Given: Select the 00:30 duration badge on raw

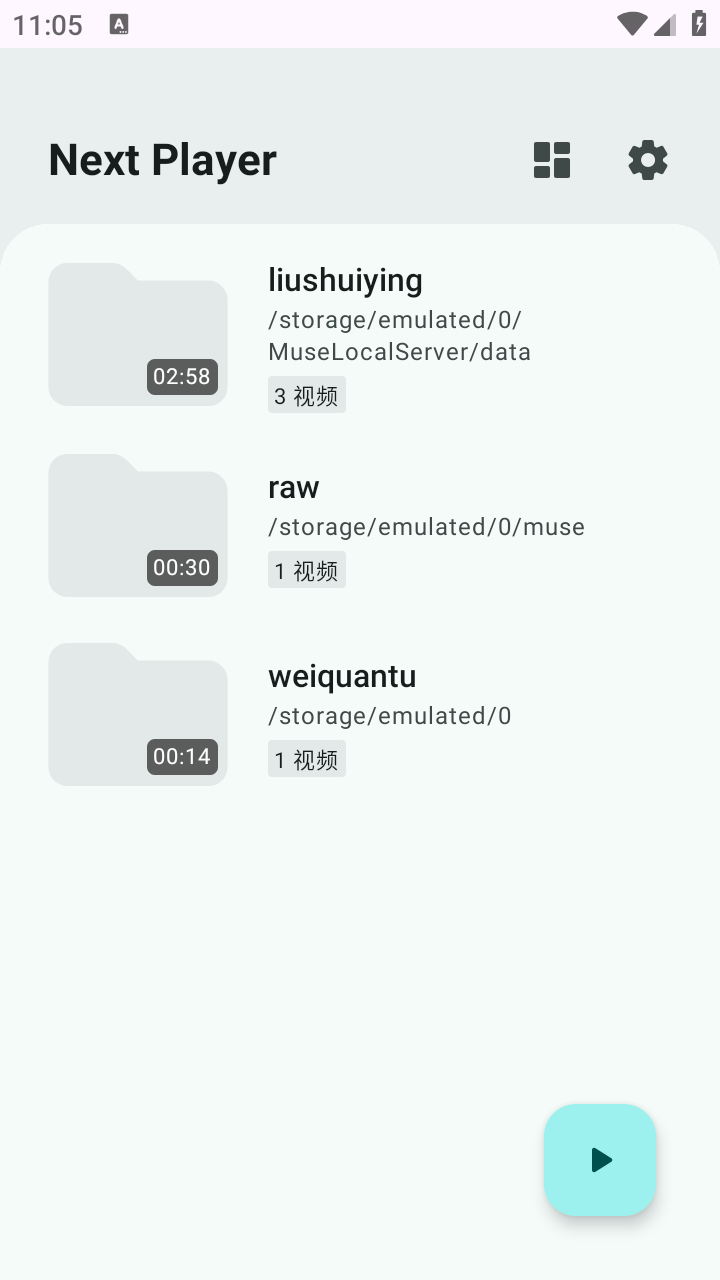Looking at the screenshot, I should (181, 567).
